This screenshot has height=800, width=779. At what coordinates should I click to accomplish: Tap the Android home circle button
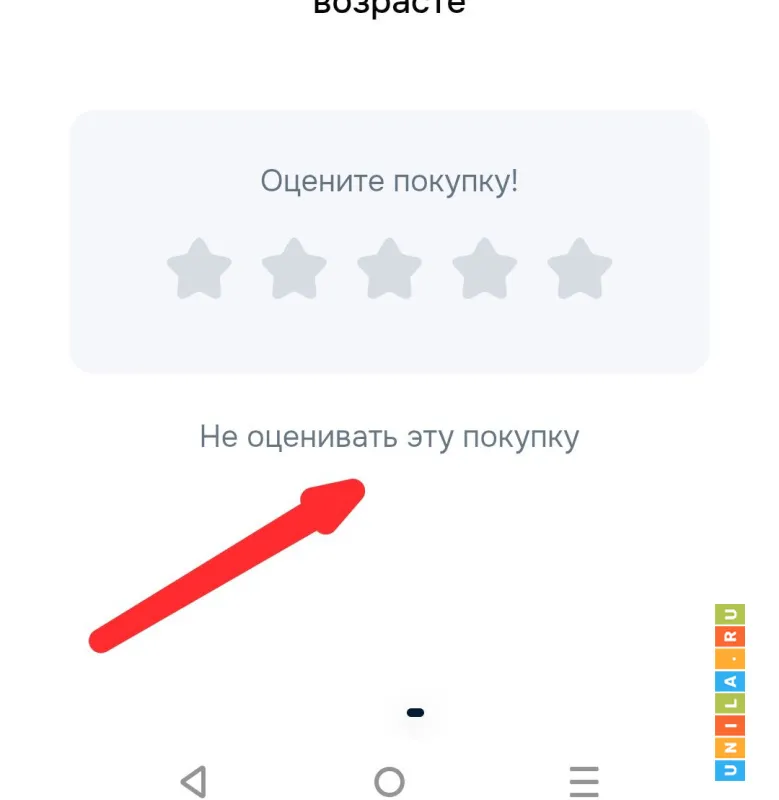click(x=389, y=783)
